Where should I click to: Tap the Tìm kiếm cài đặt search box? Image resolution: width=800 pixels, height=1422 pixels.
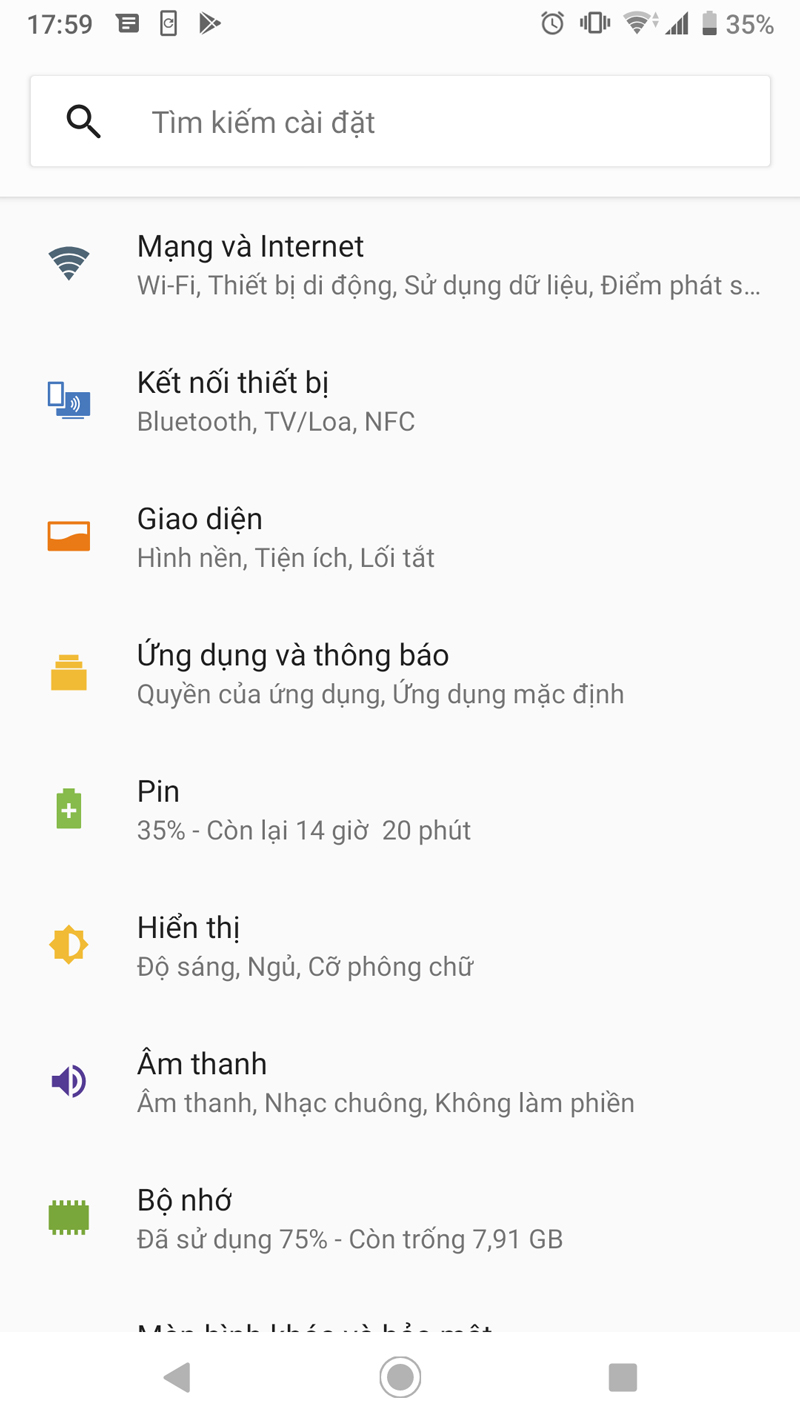(x=400, y=122)
